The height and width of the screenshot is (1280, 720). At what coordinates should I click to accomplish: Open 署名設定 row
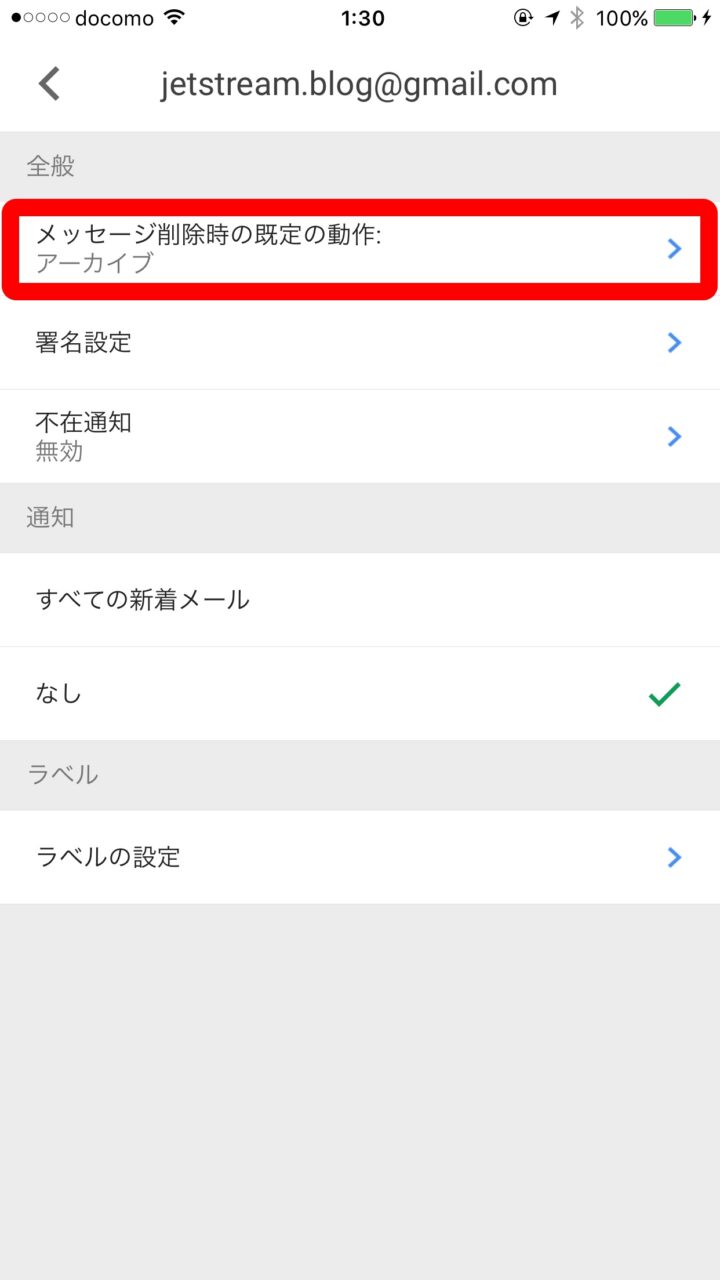pos(360,343)
